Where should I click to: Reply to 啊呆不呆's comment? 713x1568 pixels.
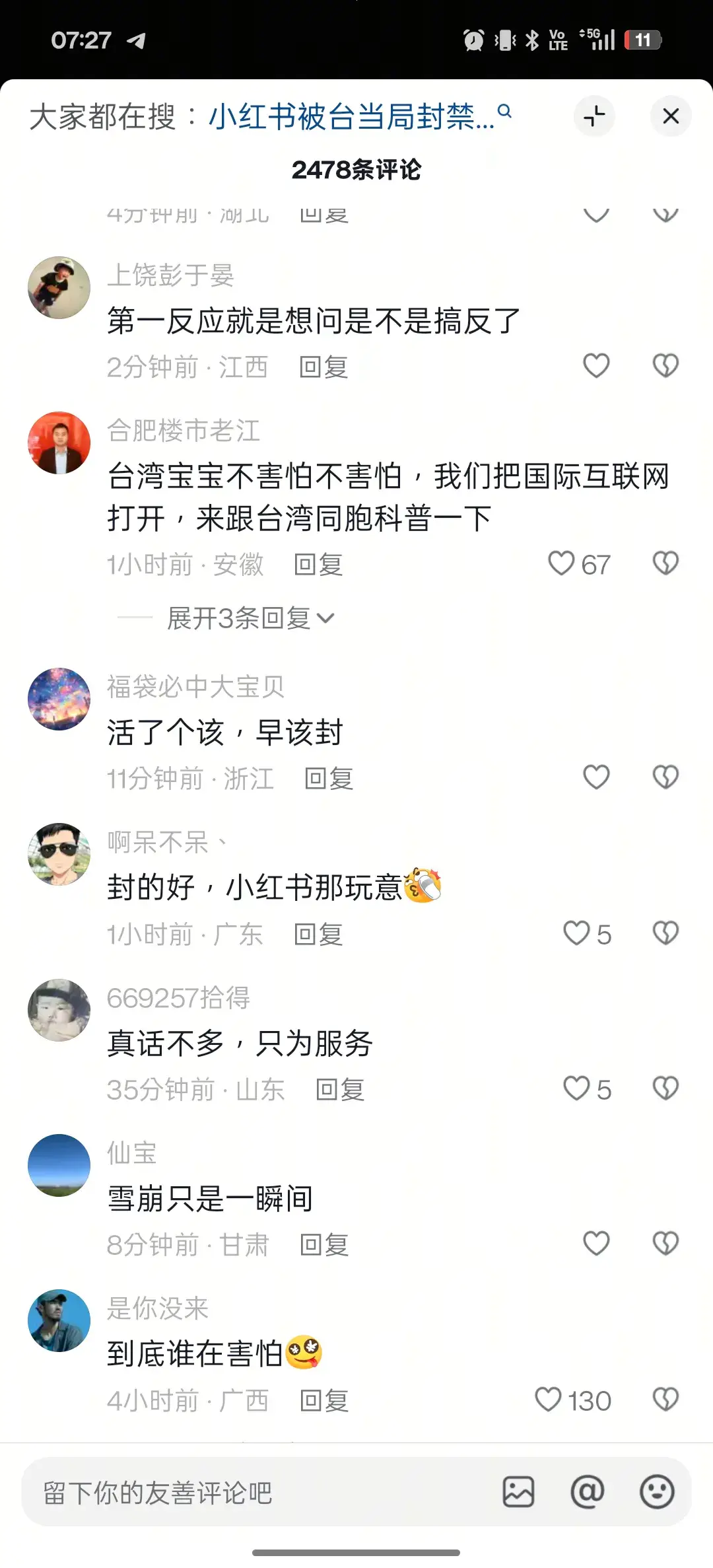click(x=318, y=934)
